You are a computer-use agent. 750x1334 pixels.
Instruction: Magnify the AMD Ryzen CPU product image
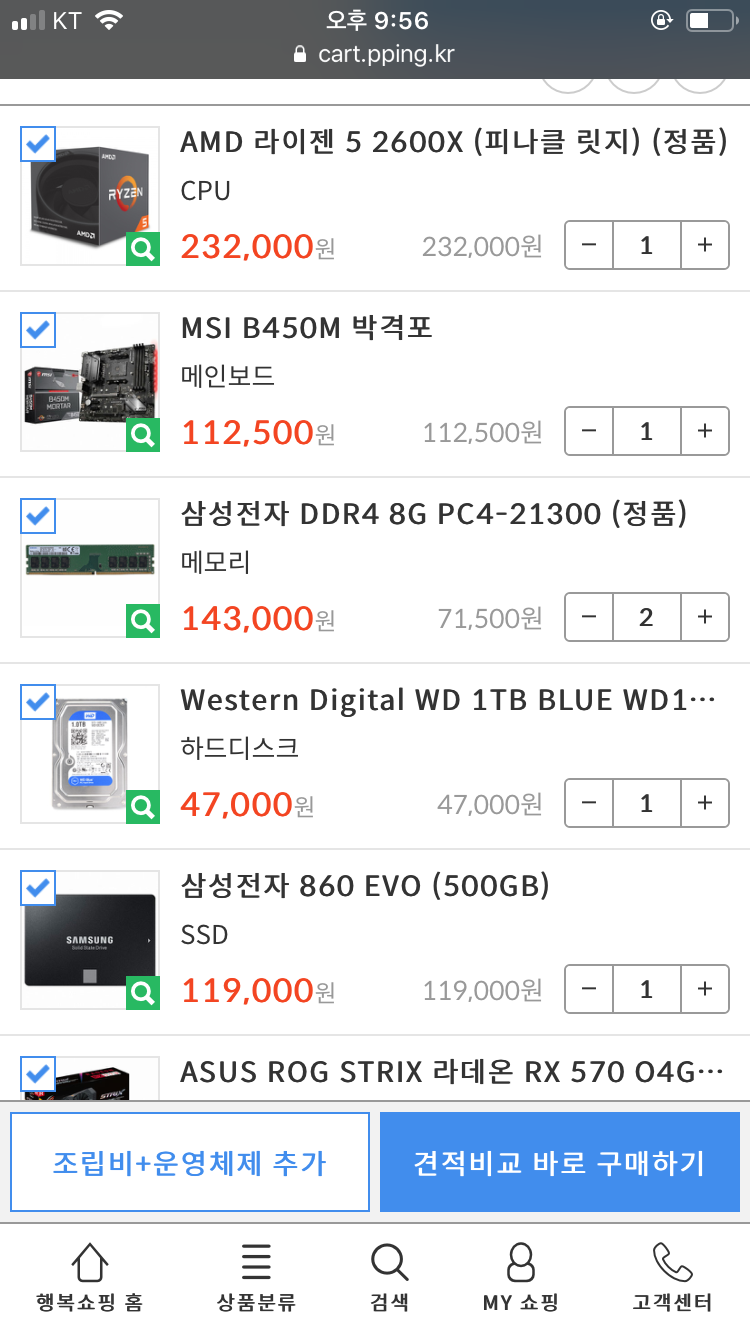(x=143, y=249)
